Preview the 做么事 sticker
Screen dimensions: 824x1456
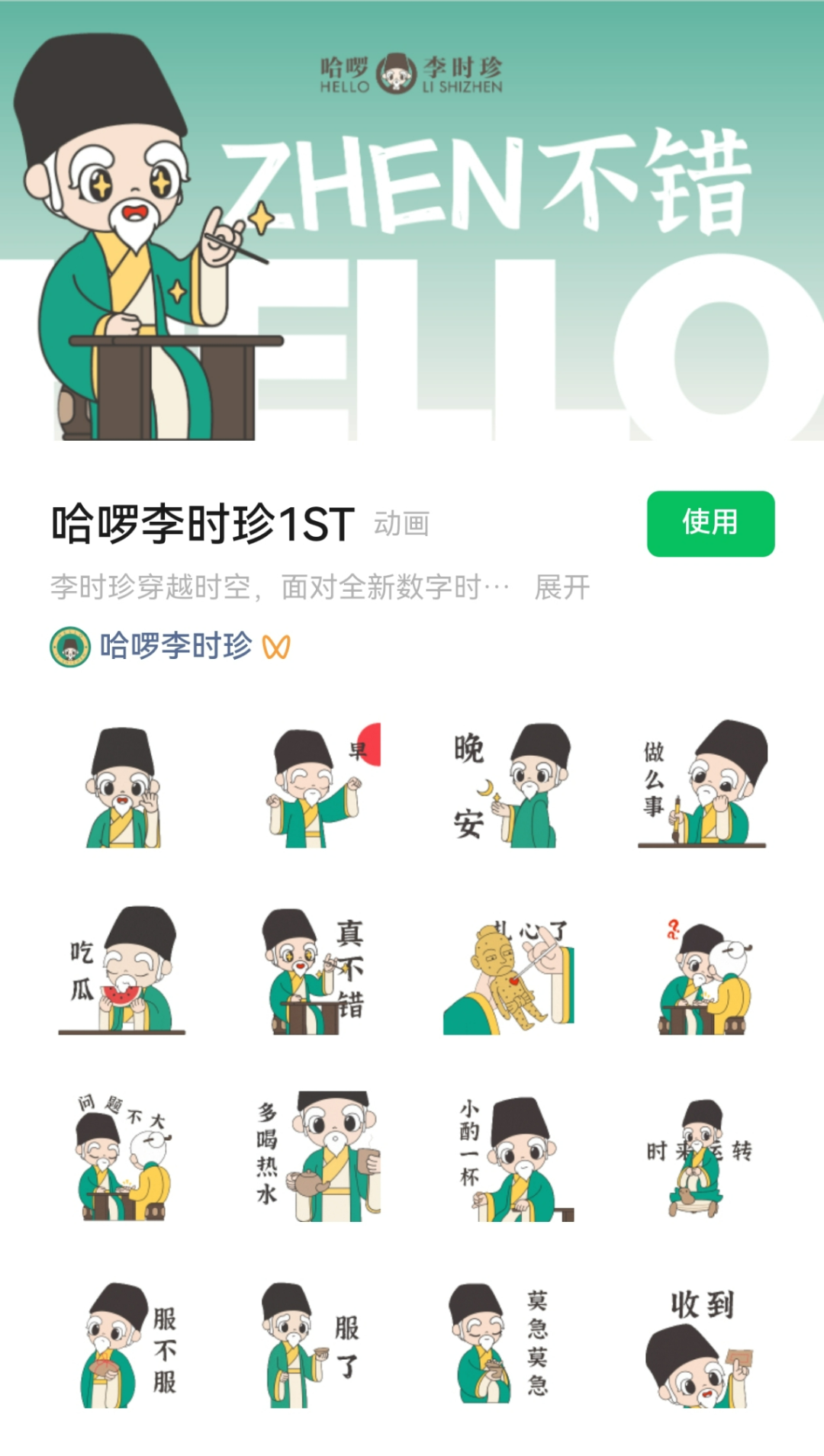click(702, 786)
